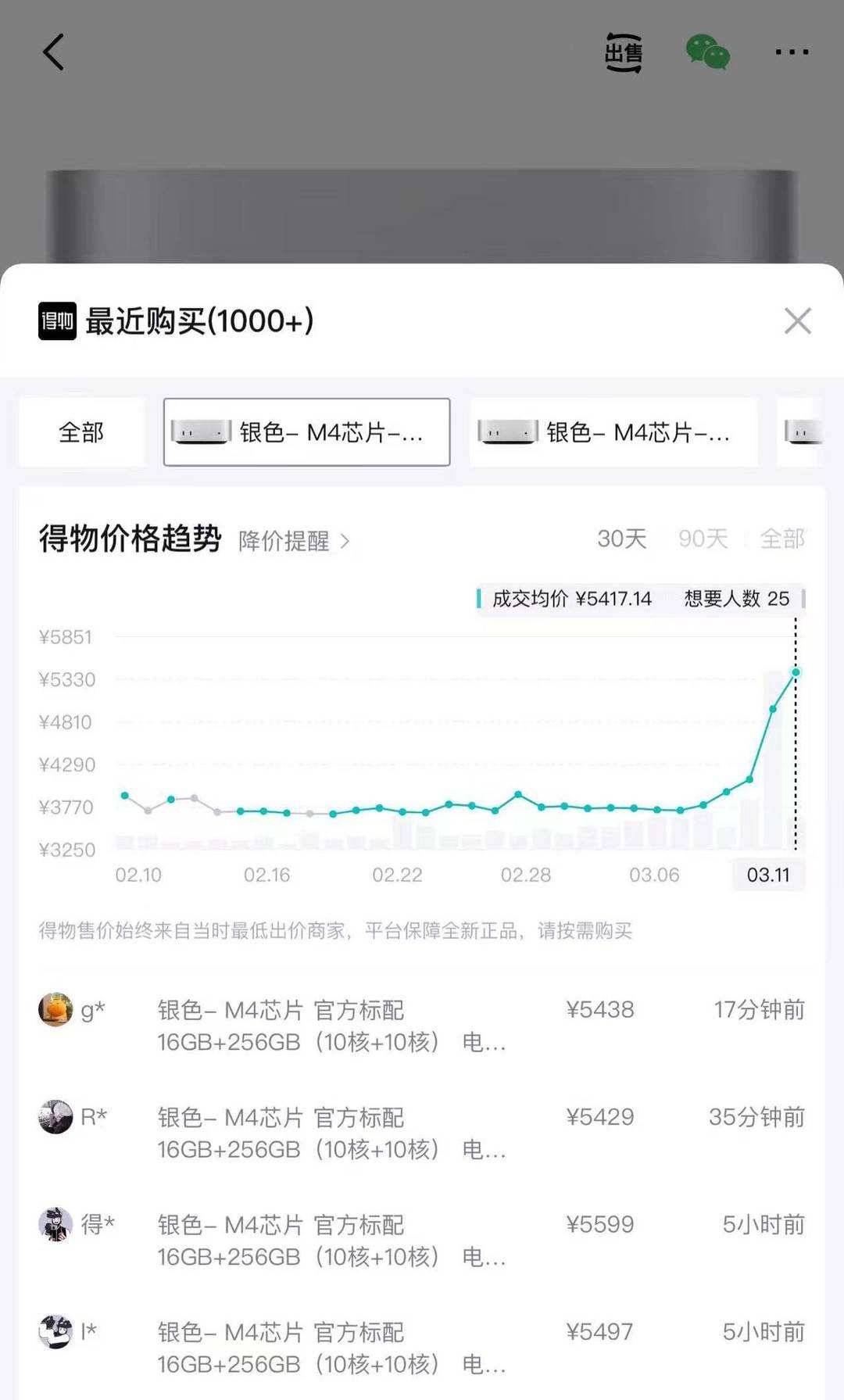Switch trend range to 90天
The width and height of the screenshot is (844, 1400).
703,539
